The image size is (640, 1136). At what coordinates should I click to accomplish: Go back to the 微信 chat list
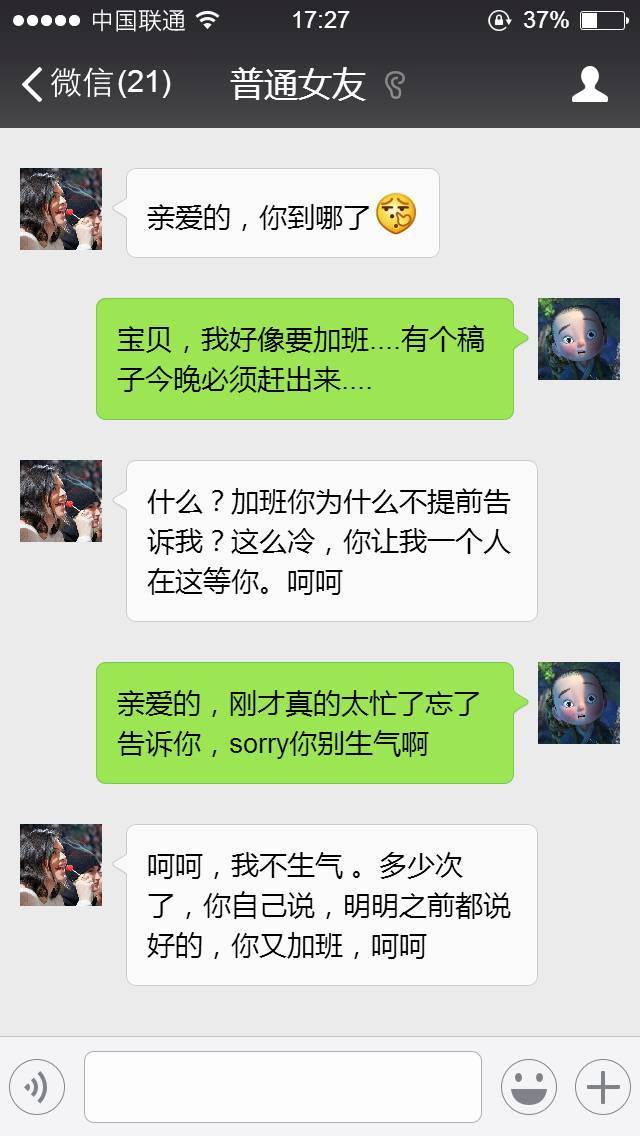[x=96, y=84]
